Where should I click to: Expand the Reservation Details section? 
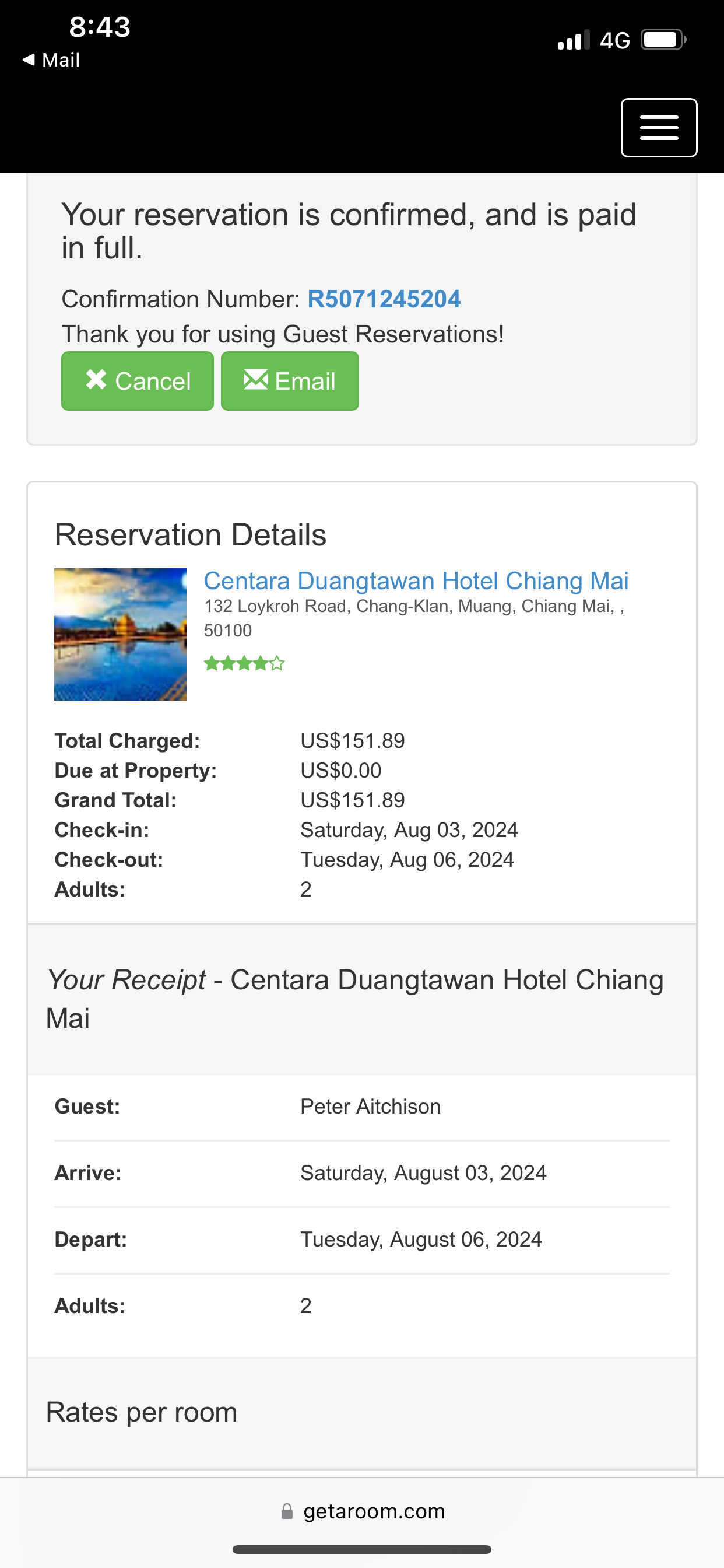click(191, 535)
